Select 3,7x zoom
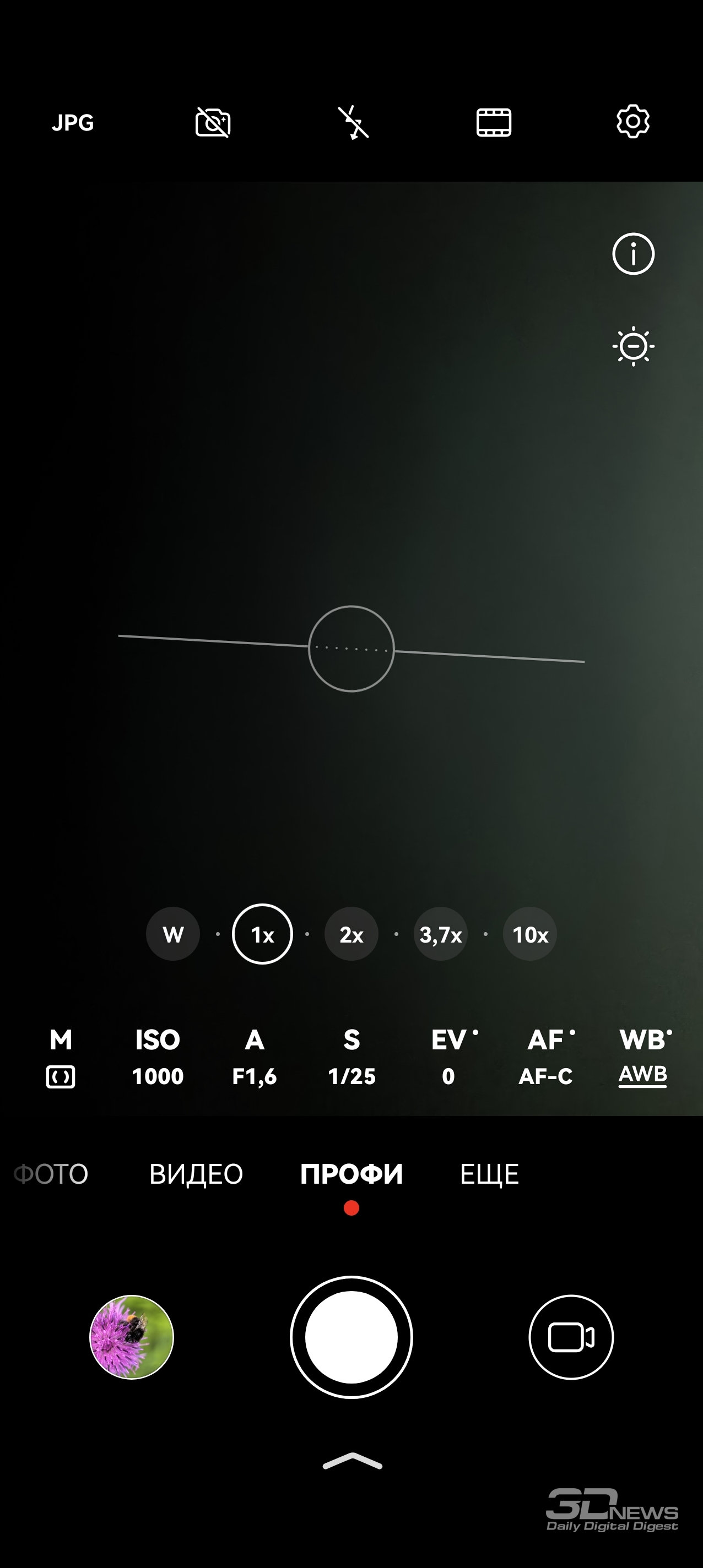 [x=440, y=934]
